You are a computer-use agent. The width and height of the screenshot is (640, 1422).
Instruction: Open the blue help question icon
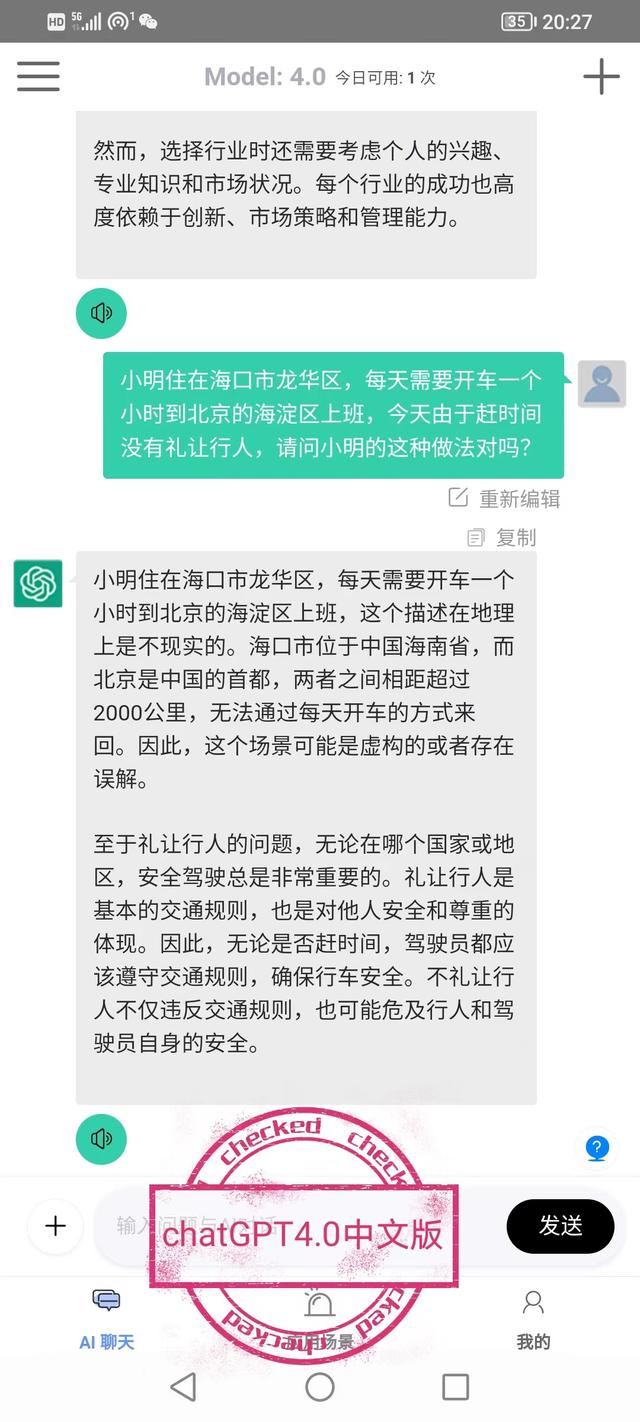click(597, 1148)
